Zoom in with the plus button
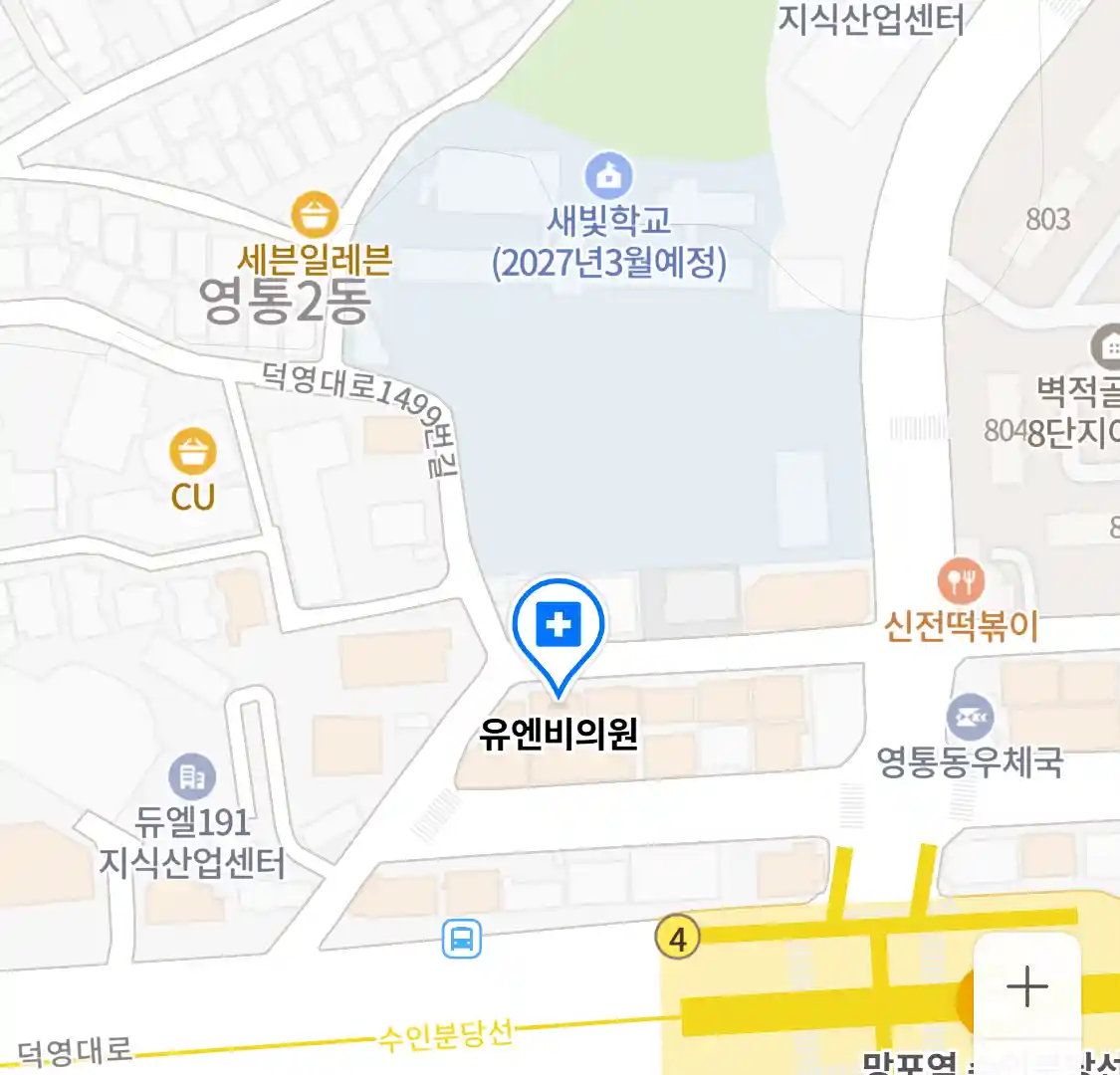The height and width of the screenshot is (1075, 1120). [1026, 987]
